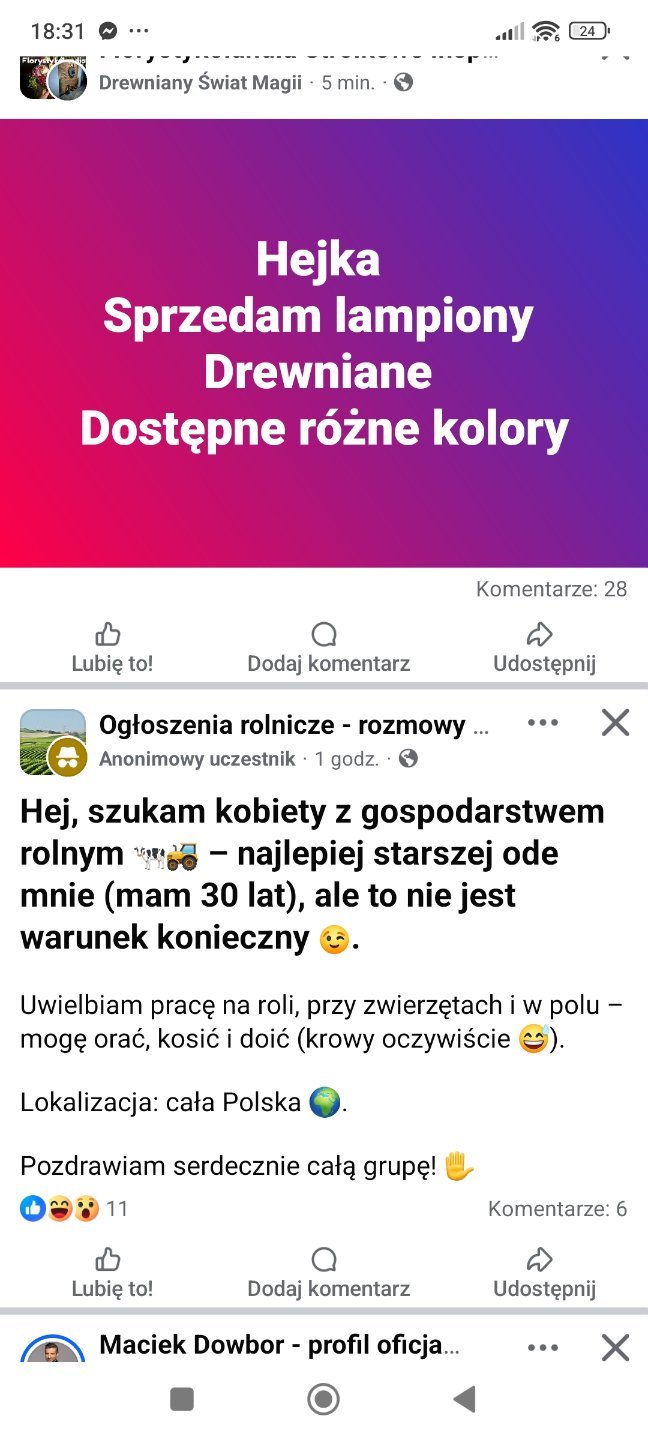The width and height of the screenshot is (648, 1440).
Task: View the 28 comments on the lanterns post
Action: coord(551,589)
